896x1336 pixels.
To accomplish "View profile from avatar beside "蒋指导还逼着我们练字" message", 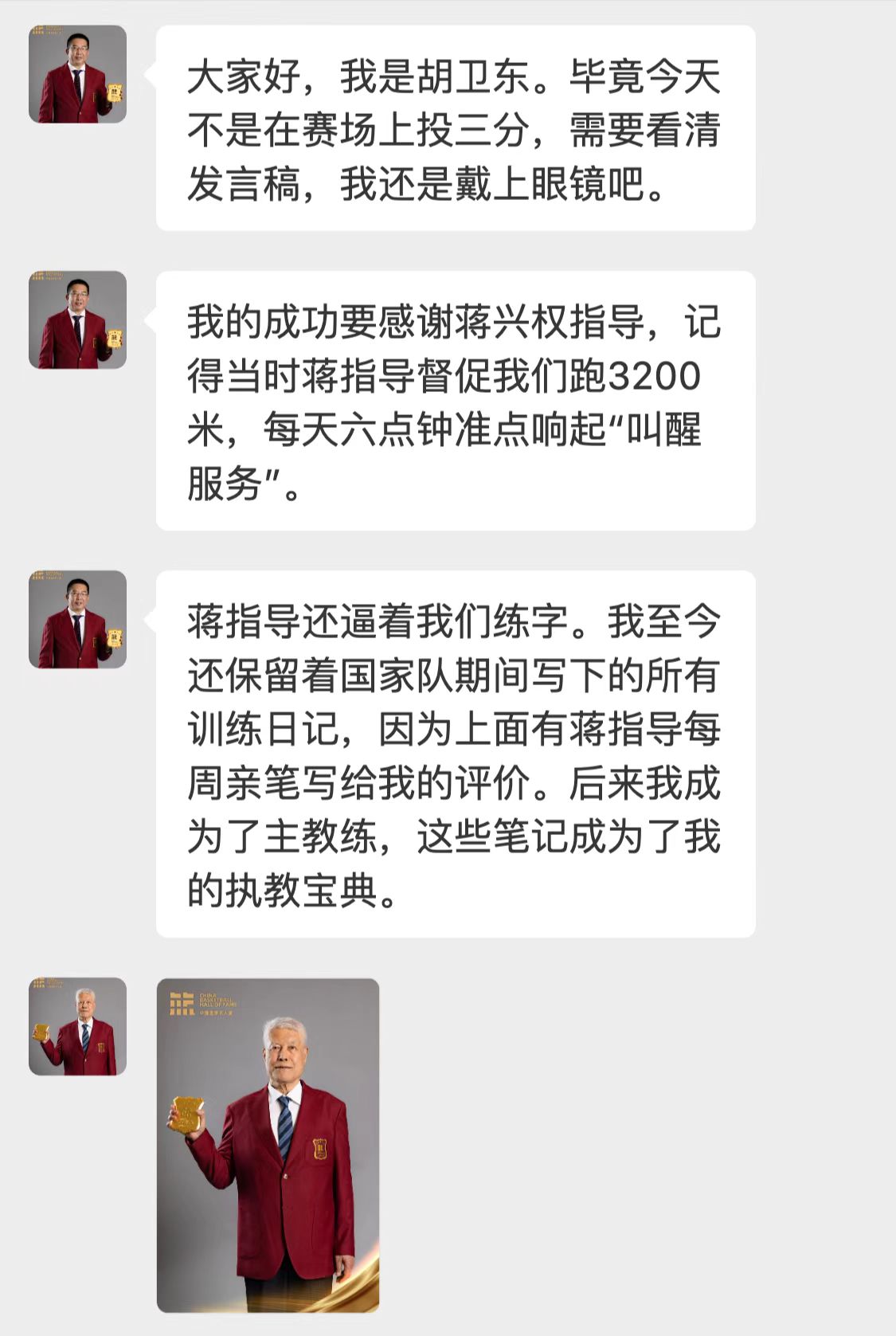I will coord(77,619).
